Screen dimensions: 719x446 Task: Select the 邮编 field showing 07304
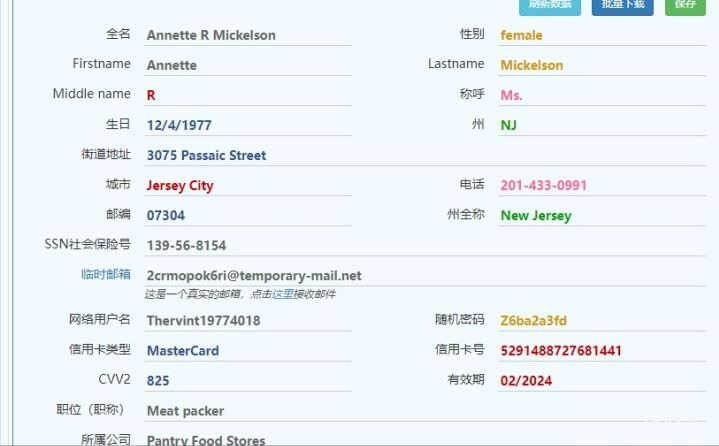click(x=248, y=215)
